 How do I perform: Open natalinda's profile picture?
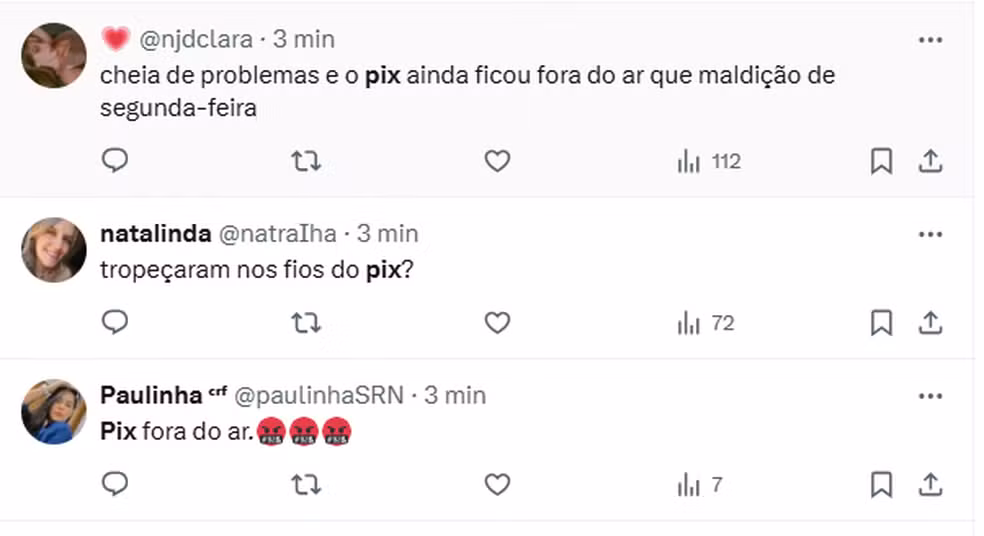coord(54,250)
